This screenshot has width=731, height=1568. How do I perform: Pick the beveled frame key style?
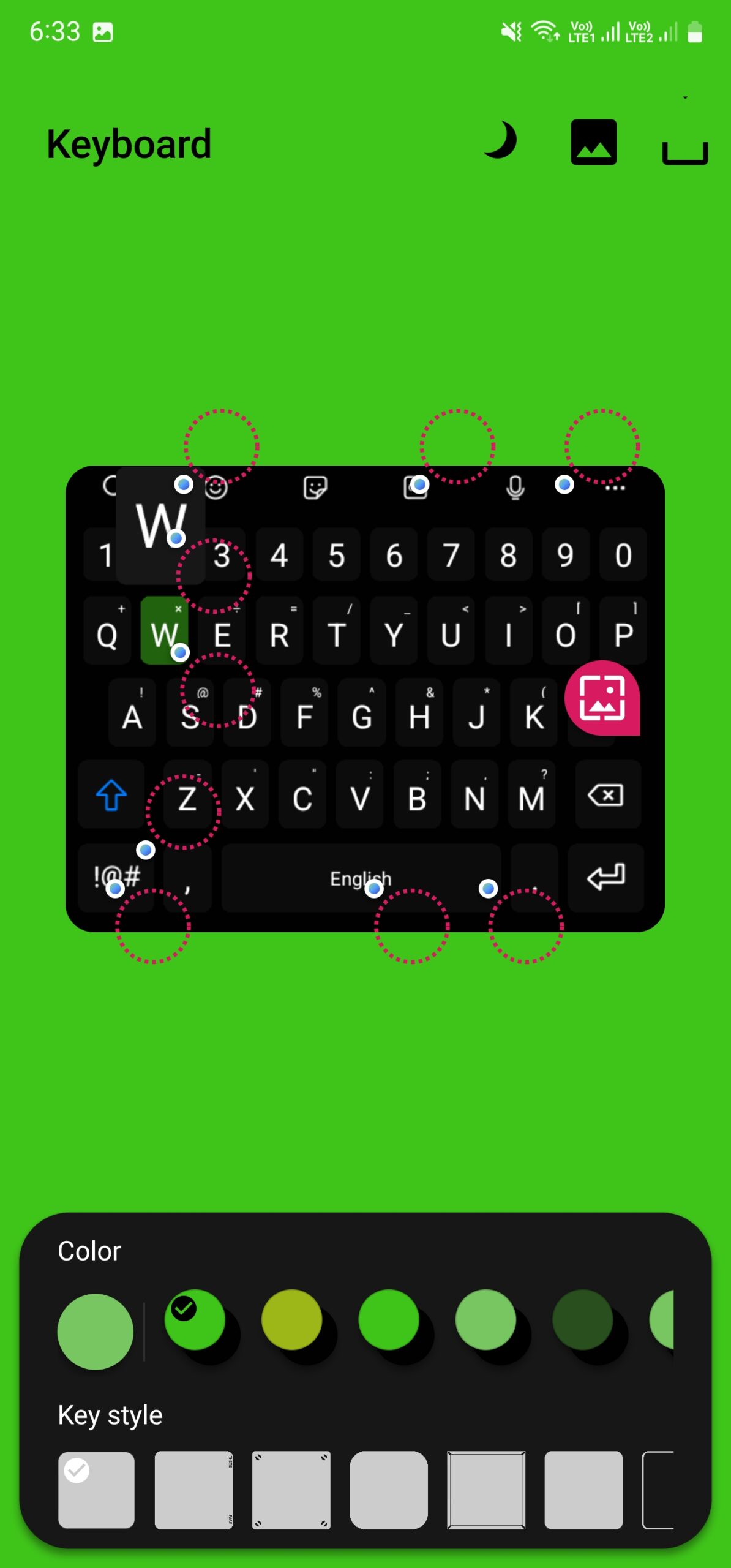tap(486, 1490)
